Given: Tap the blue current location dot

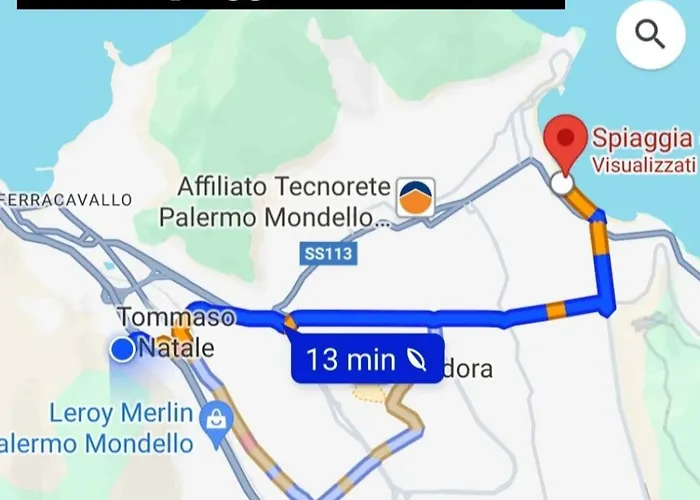Looking at the screenshot, I should 123,349.
